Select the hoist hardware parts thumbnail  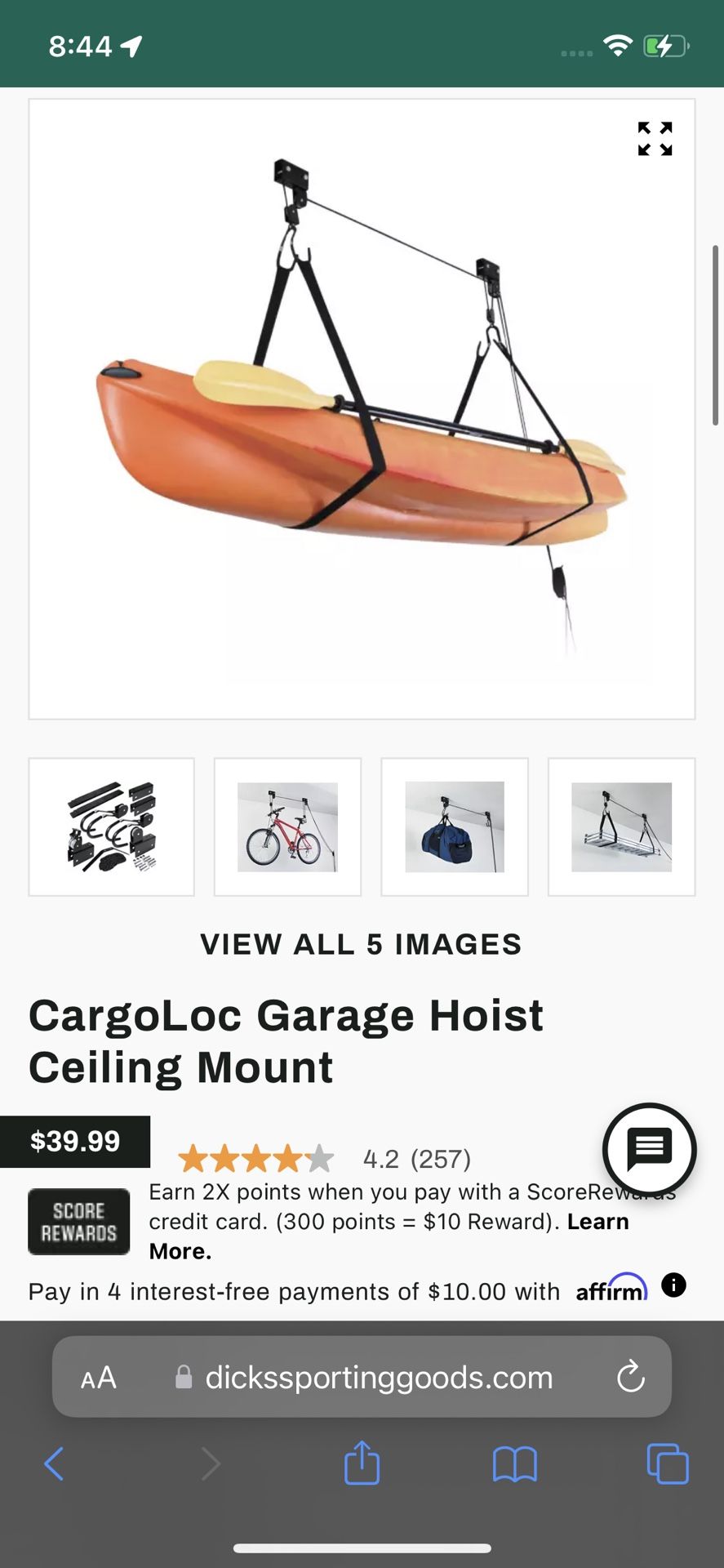(x=112, y=826)
